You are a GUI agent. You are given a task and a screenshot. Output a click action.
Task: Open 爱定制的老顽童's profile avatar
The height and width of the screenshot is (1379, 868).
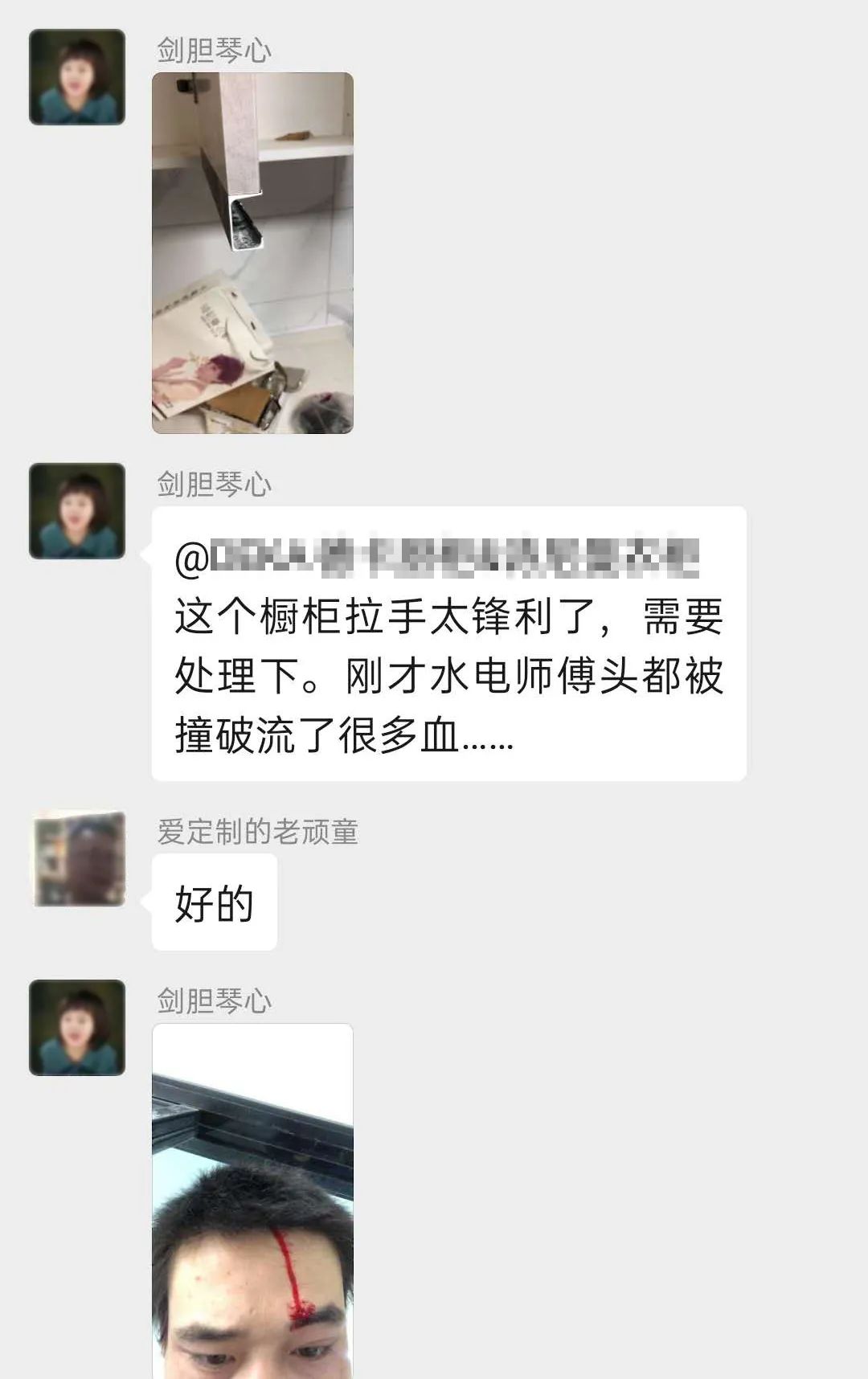[x=78, y=859]
